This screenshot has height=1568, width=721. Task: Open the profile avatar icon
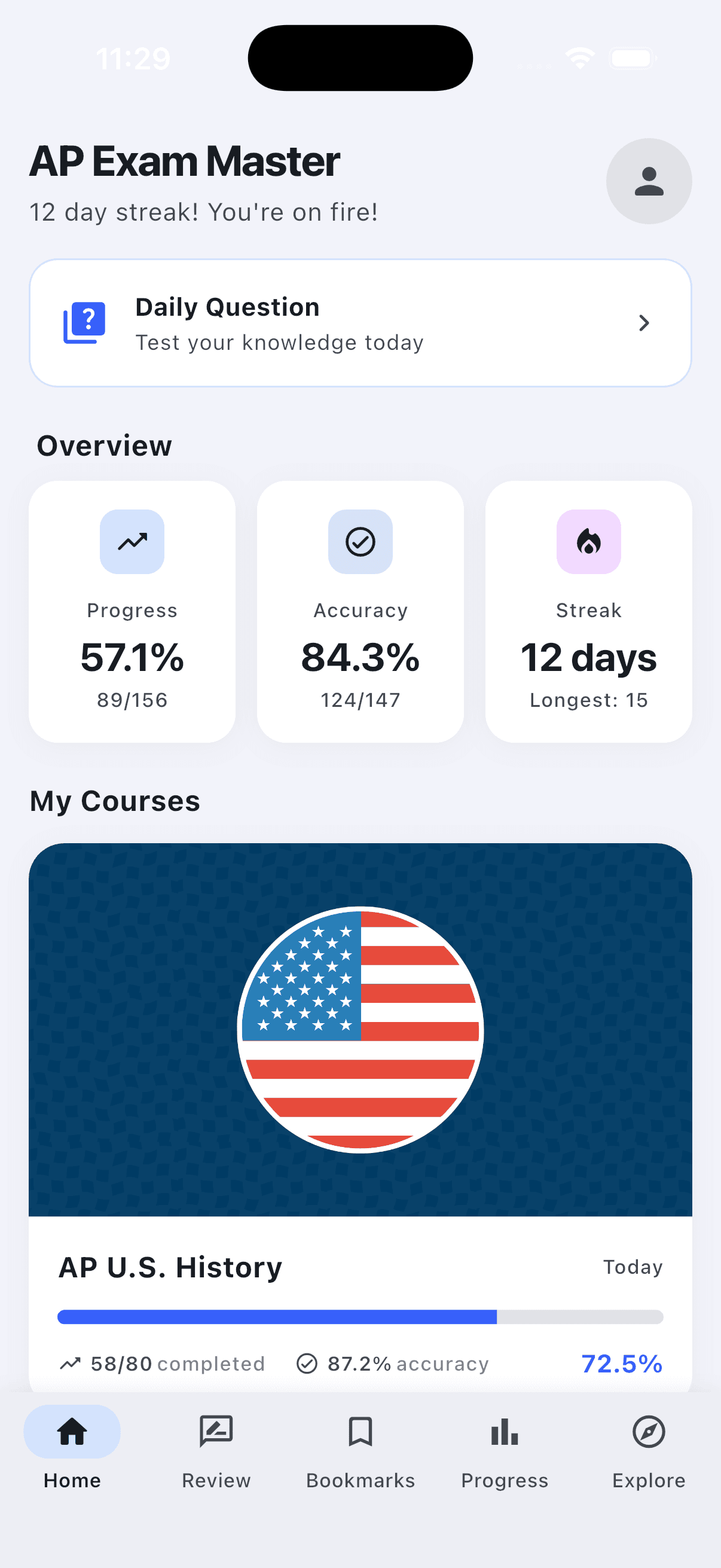[x=648, y=181]
